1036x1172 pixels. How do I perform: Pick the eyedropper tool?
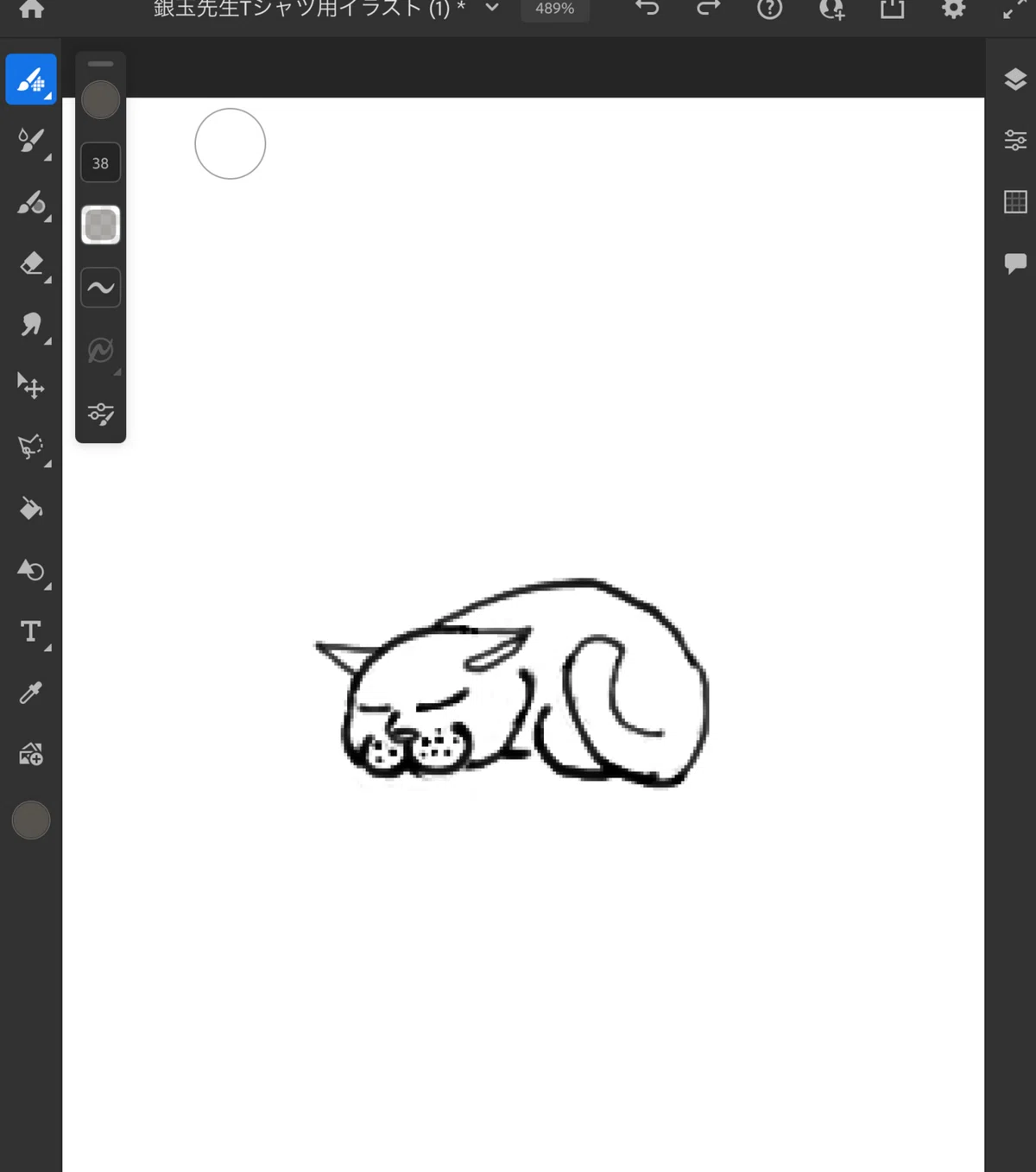tap(31, 693)
